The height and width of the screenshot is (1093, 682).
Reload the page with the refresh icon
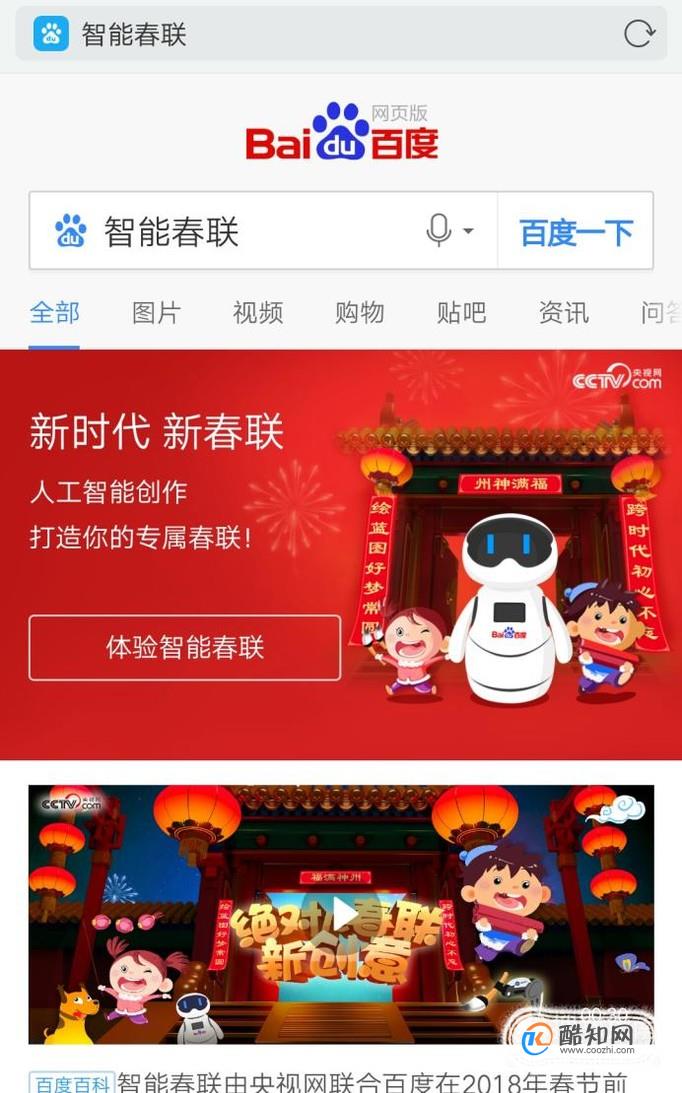coord(639,34)
